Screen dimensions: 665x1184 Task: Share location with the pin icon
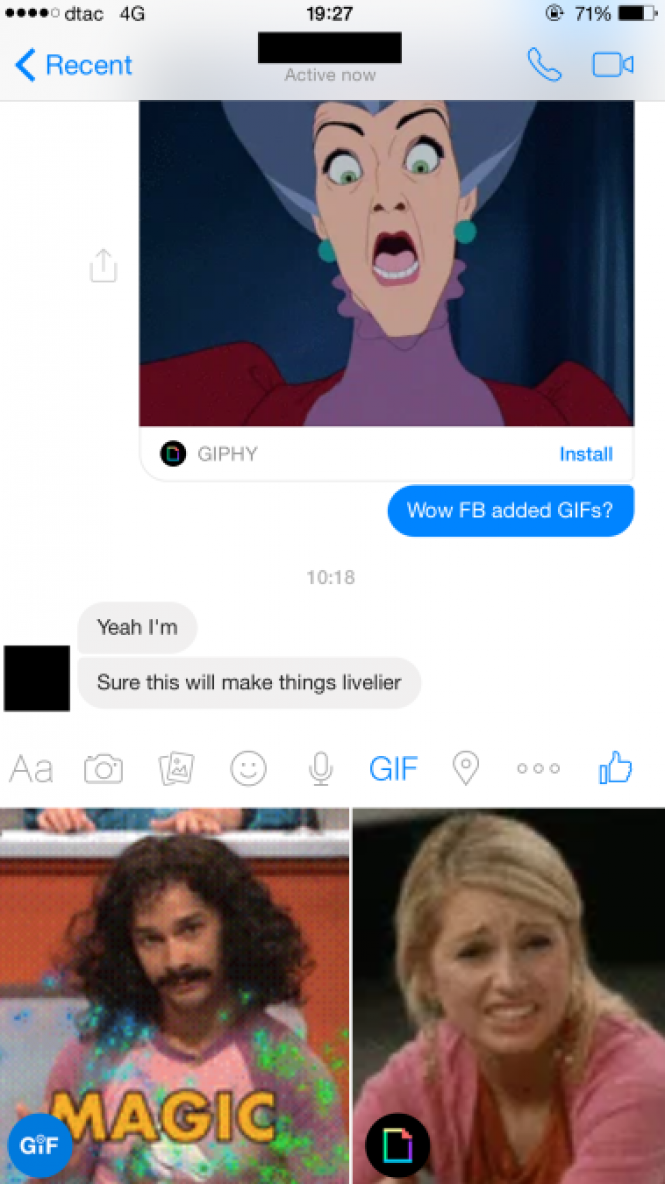[466, 769]
